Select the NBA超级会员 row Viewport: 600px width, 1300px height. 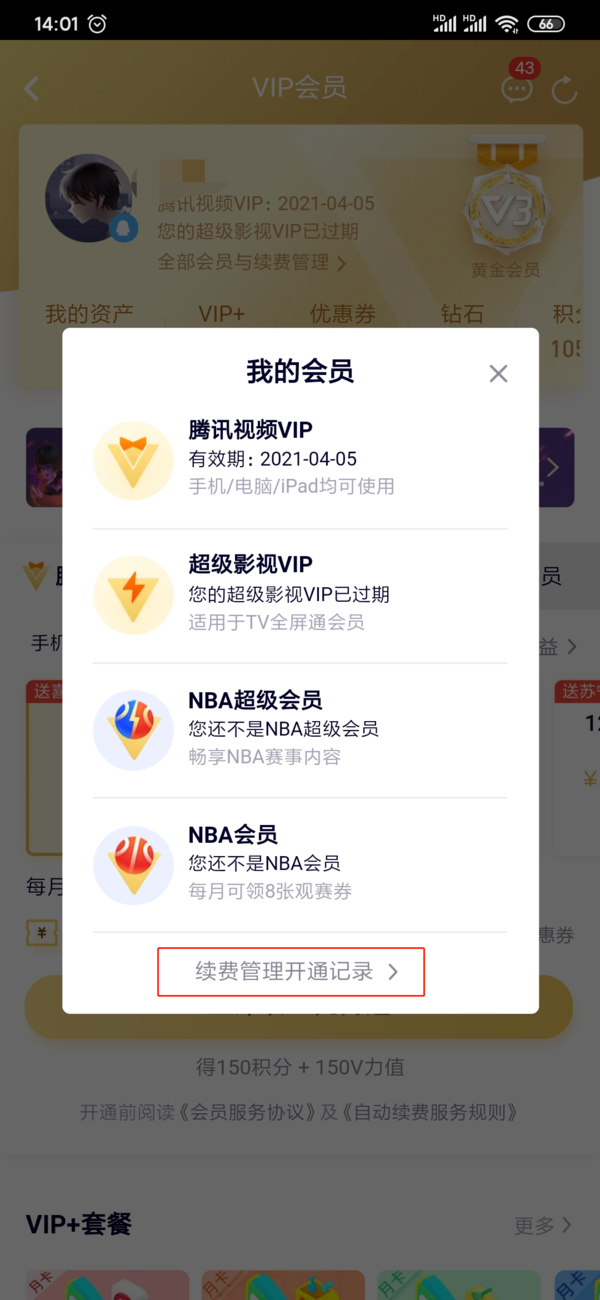point(300,729)
